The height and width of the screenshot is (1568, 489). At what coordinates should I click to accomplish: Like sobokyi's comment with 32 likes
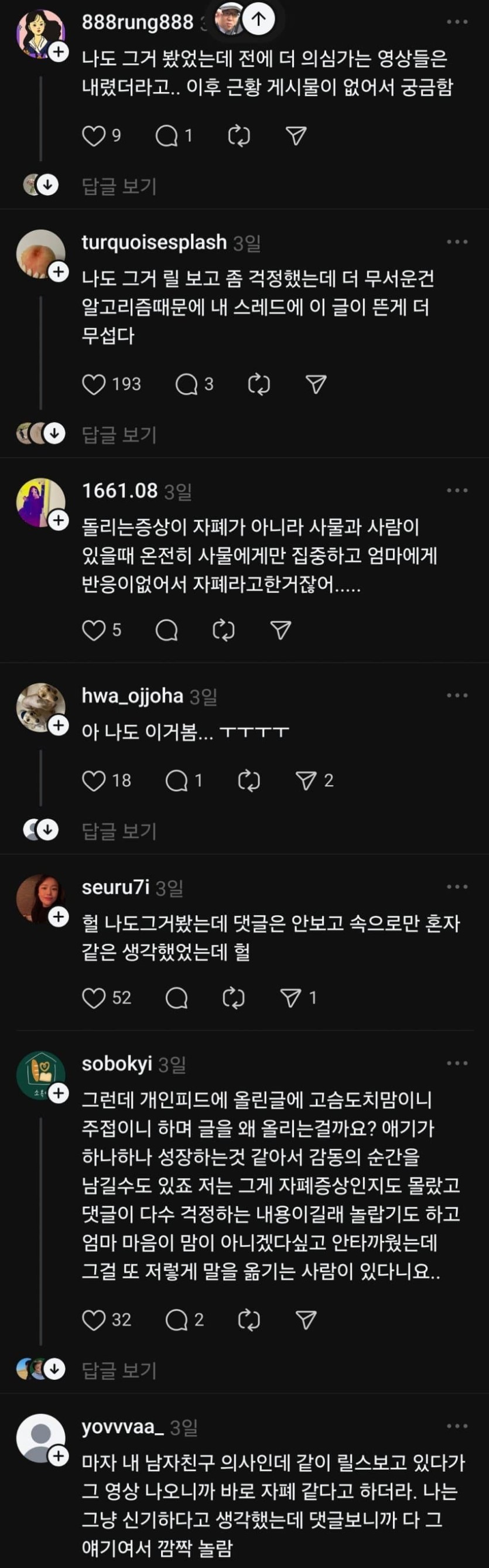93,1320
